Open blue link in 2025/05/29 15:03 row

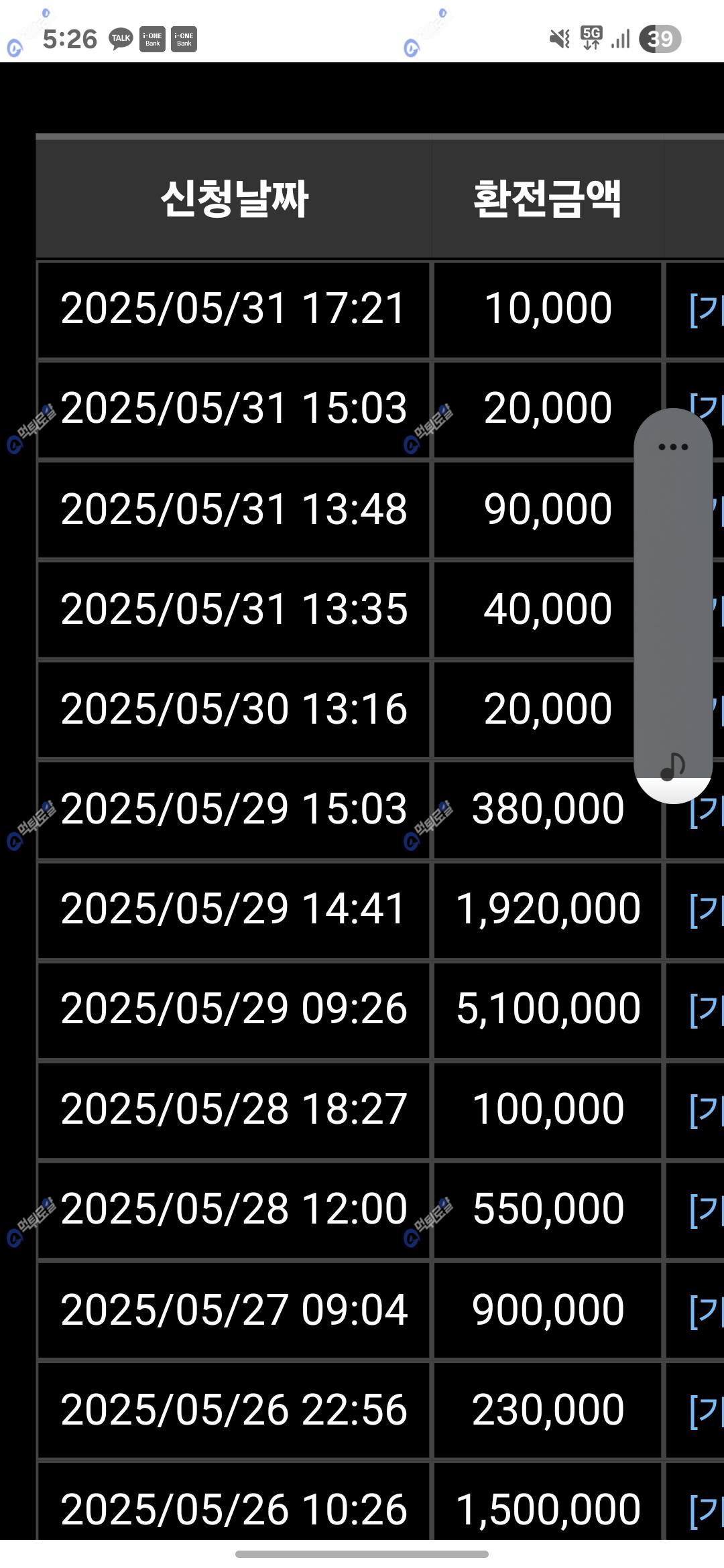tap(705, 811)
